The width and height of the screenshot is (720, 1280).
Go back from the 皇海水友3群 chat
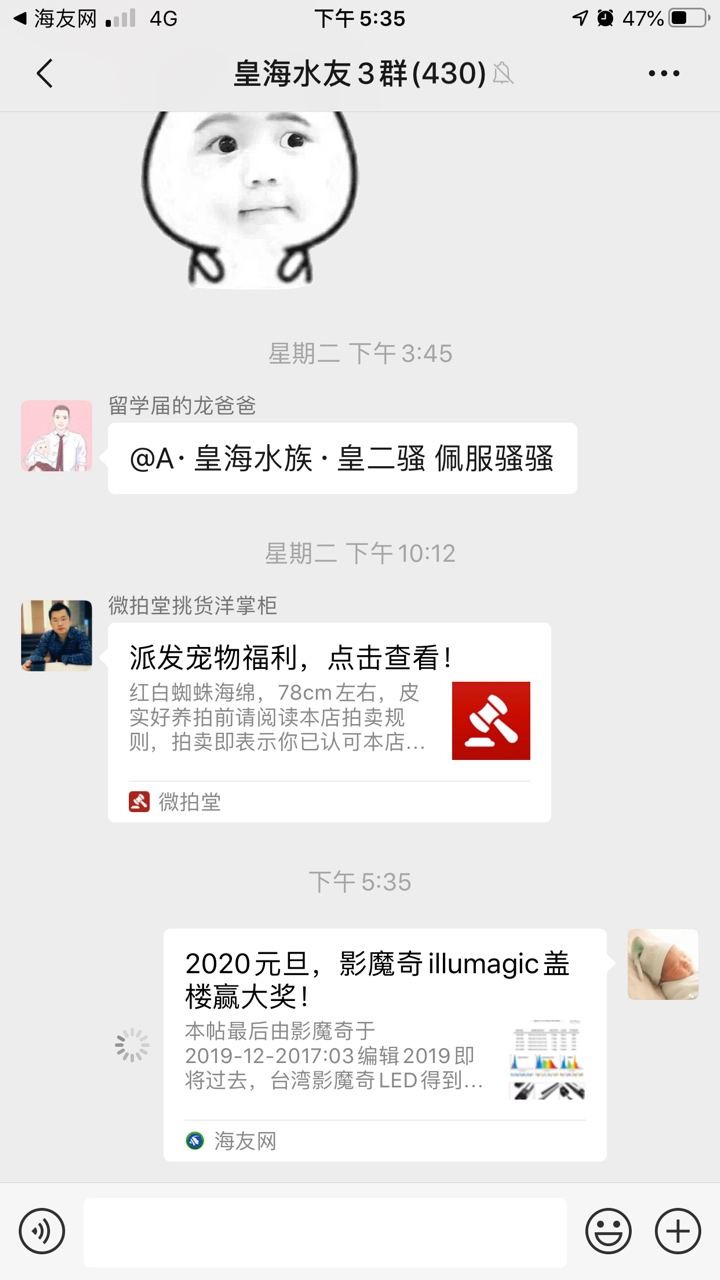click(44, 73)
